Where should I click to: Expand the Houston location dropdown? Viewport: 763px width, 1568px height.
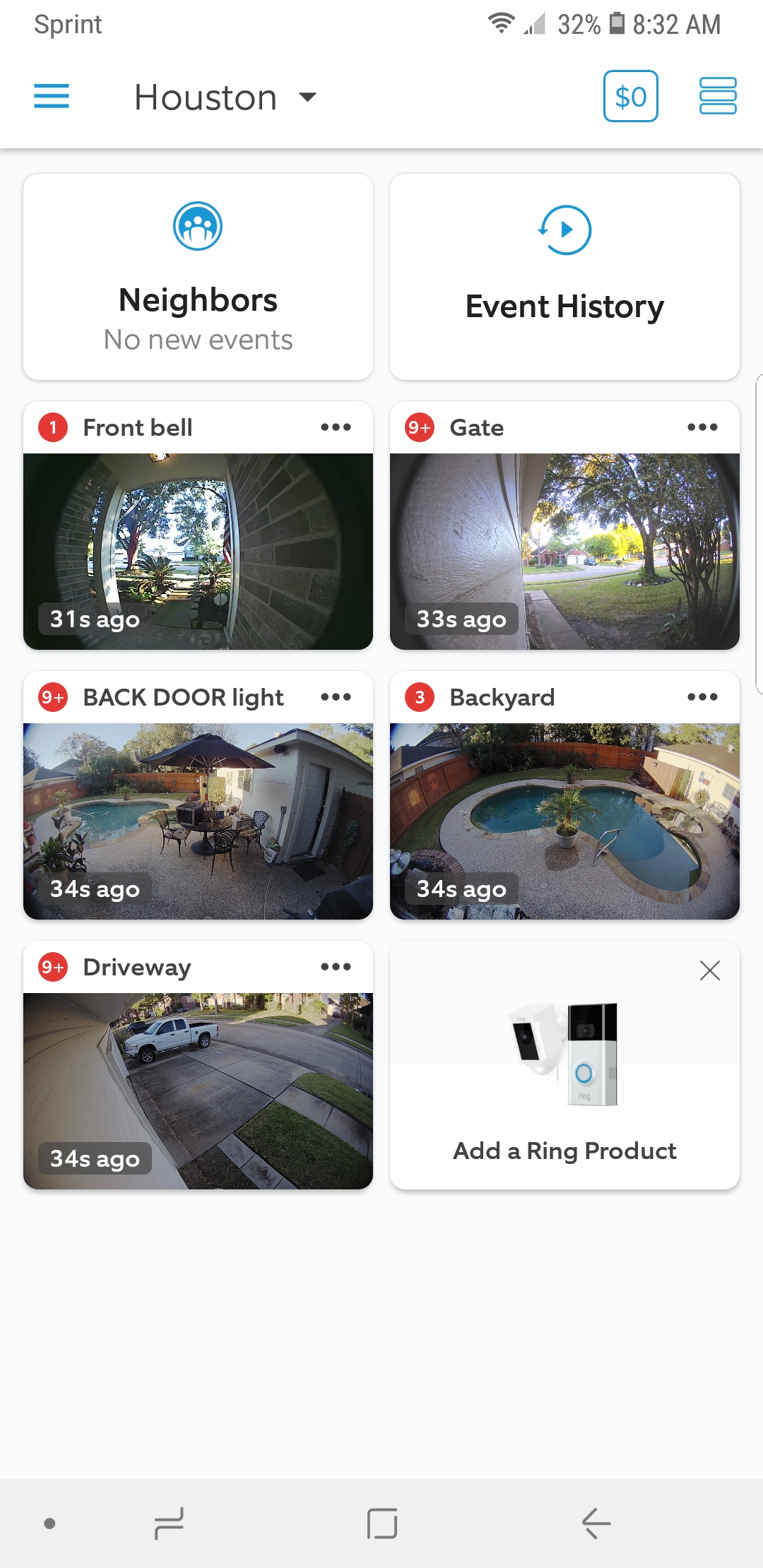pos(225,97)
